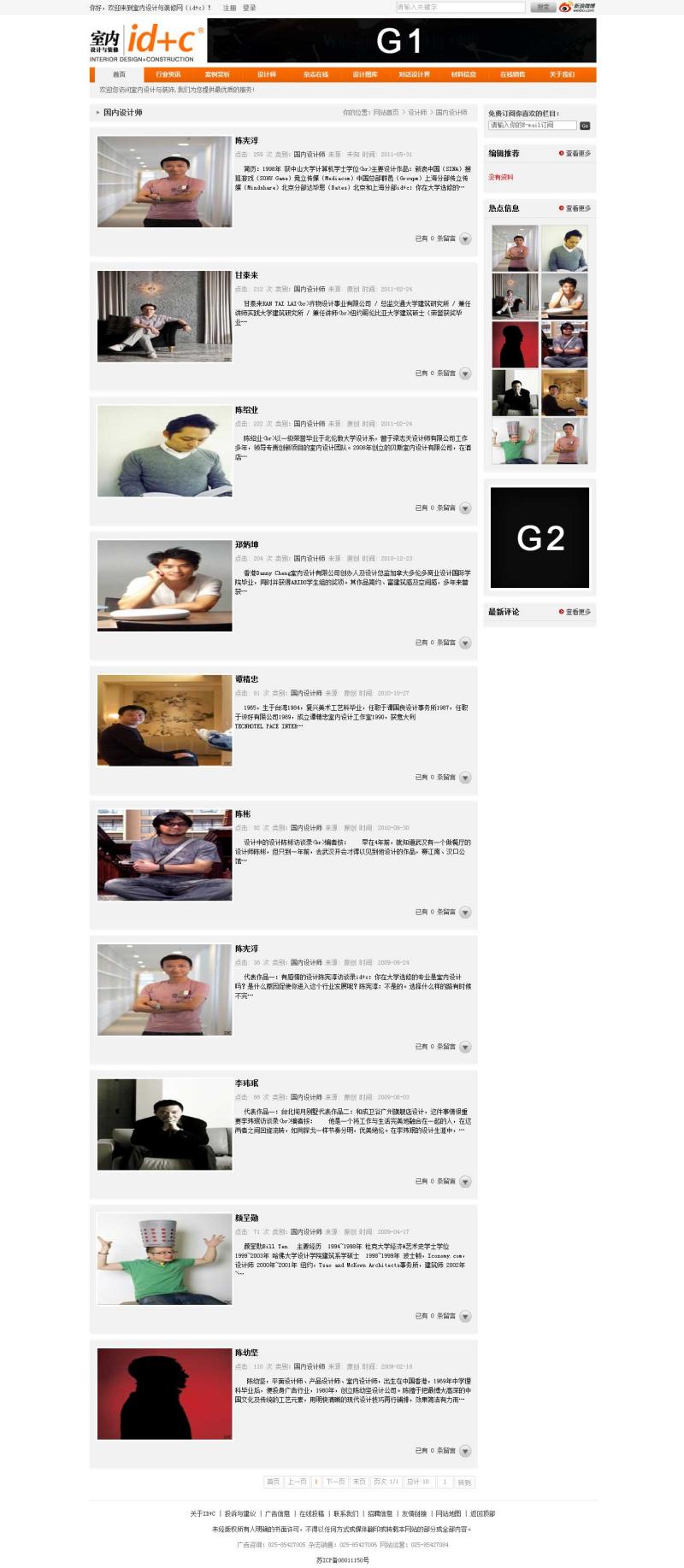Screen dimensions: 684x1568
Task: Open designer 陈幼坚's article title
Action: [x=246, y=1353]
